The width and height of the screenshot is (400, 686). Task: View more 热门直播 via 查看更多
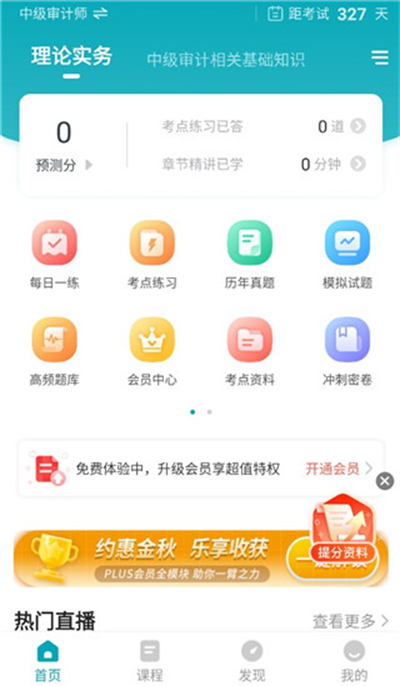(x=350, y=620)
